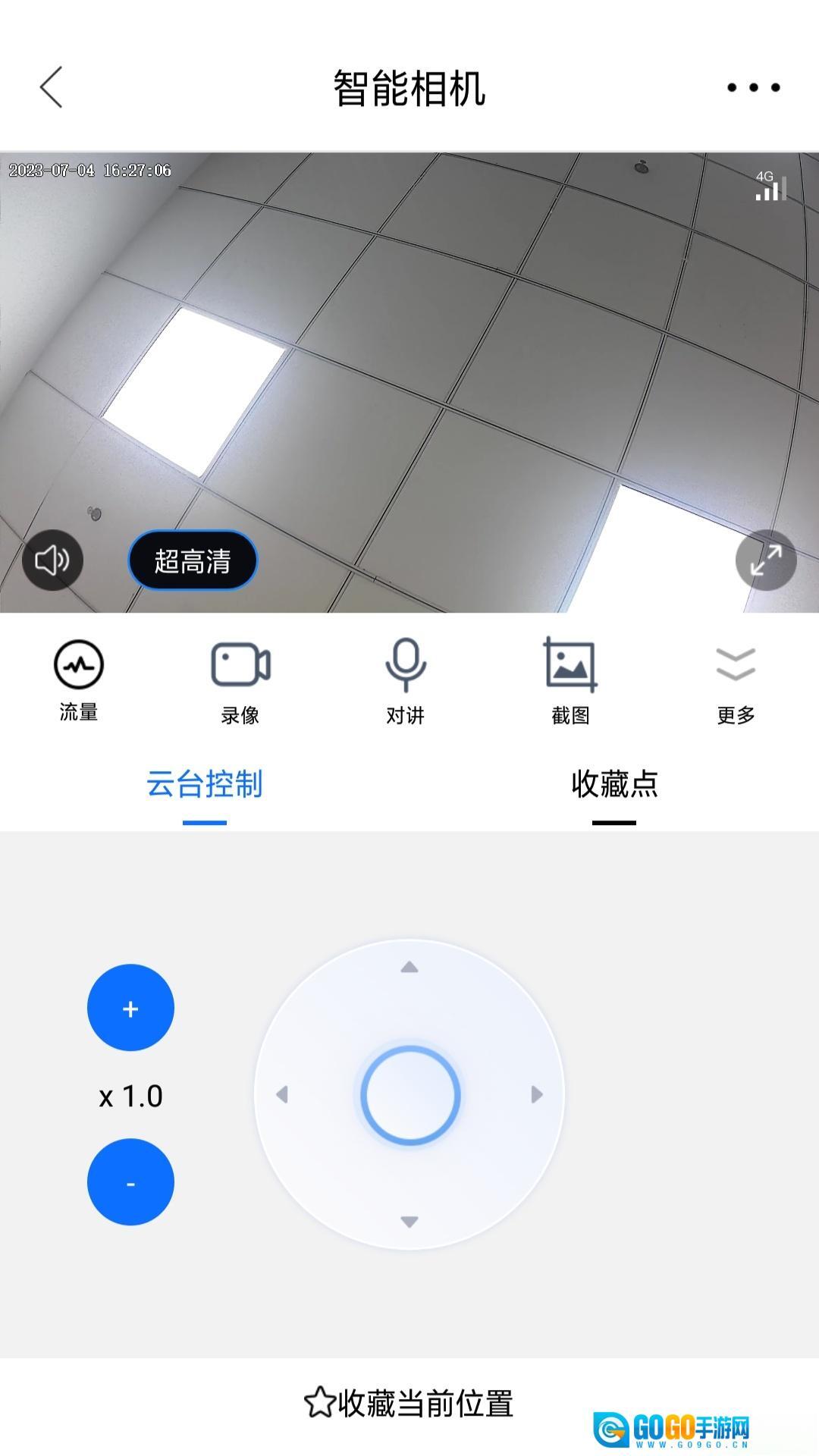
Task: Zoom in with the plus button
Action: [130, 1008]
